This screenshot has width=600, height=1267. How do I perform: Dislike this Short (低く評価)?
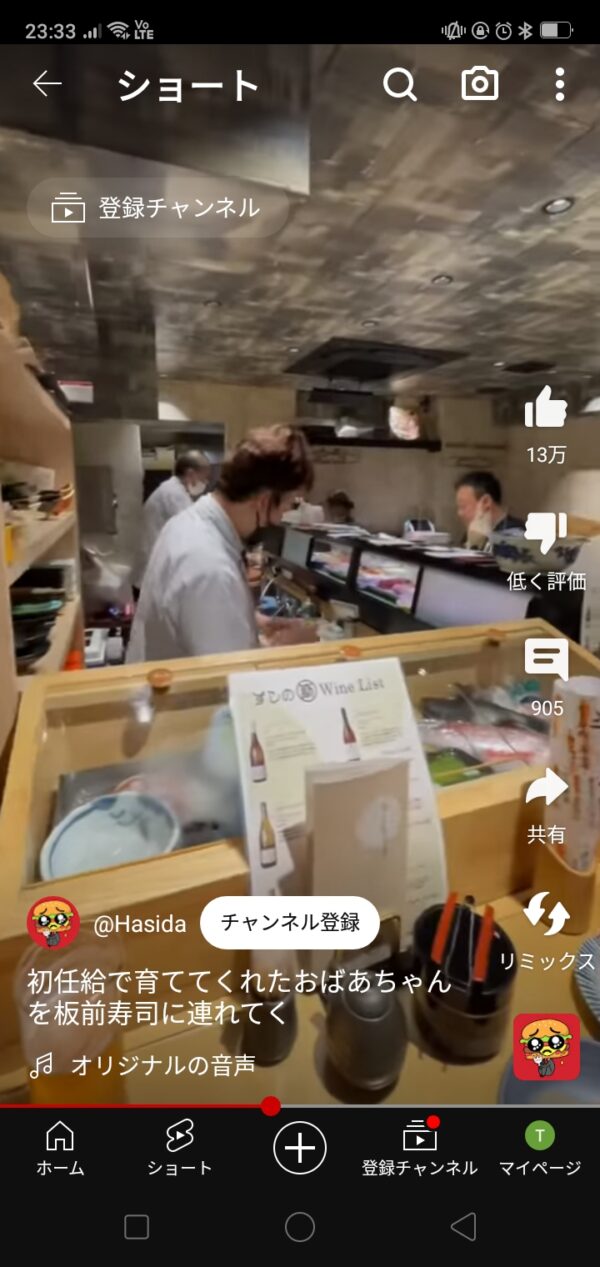click(546, 535)
